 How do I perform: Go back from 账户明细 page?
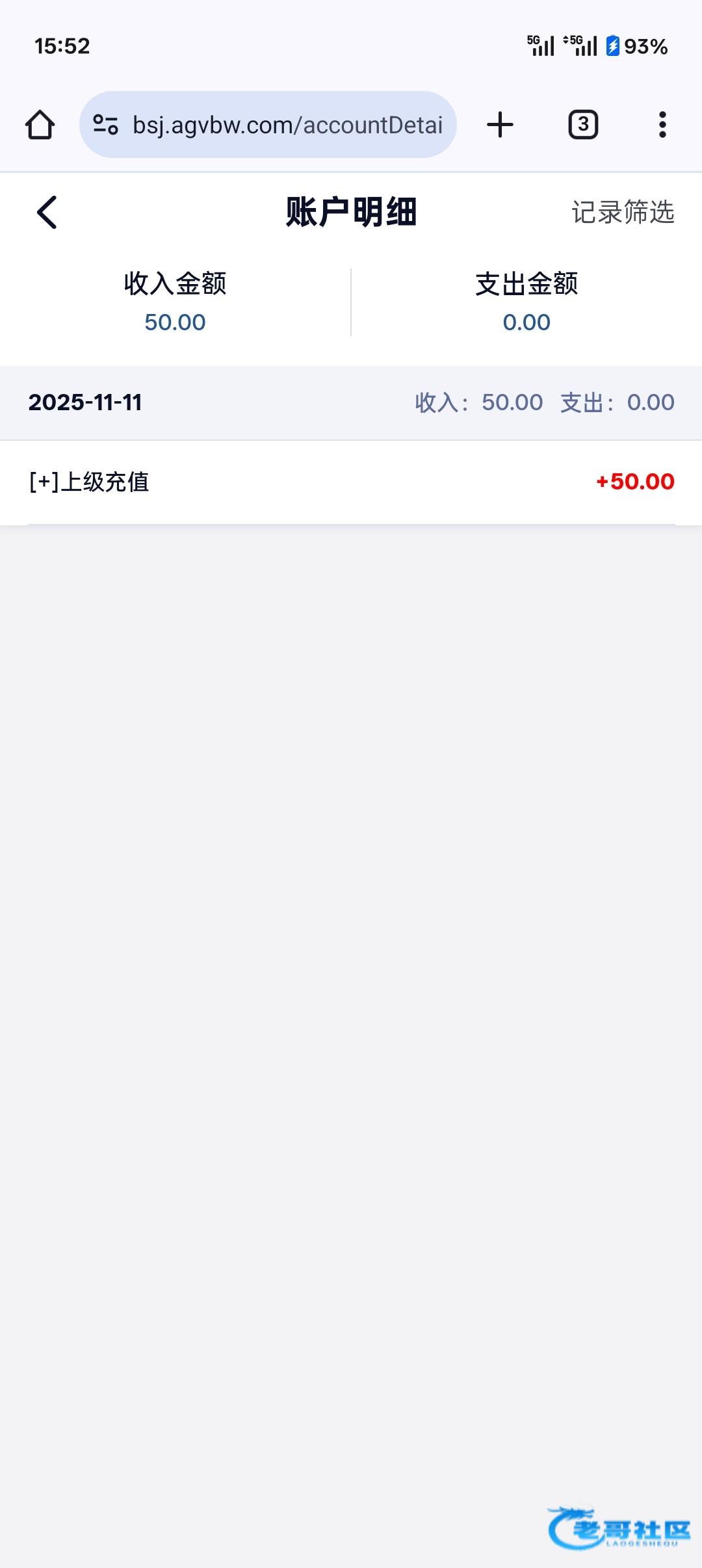tap(47, 213)
